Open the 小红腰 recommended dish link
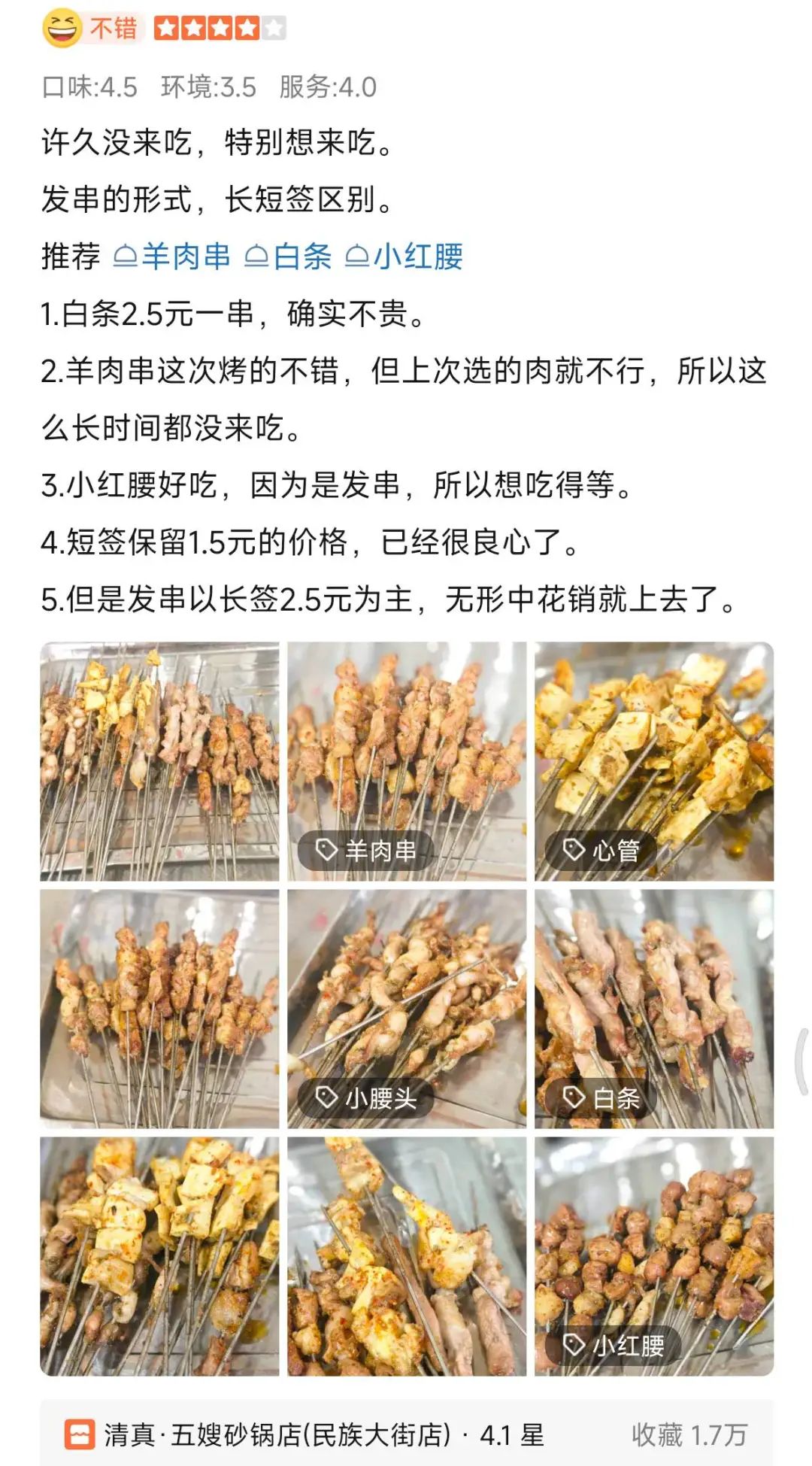 [405, 257]
